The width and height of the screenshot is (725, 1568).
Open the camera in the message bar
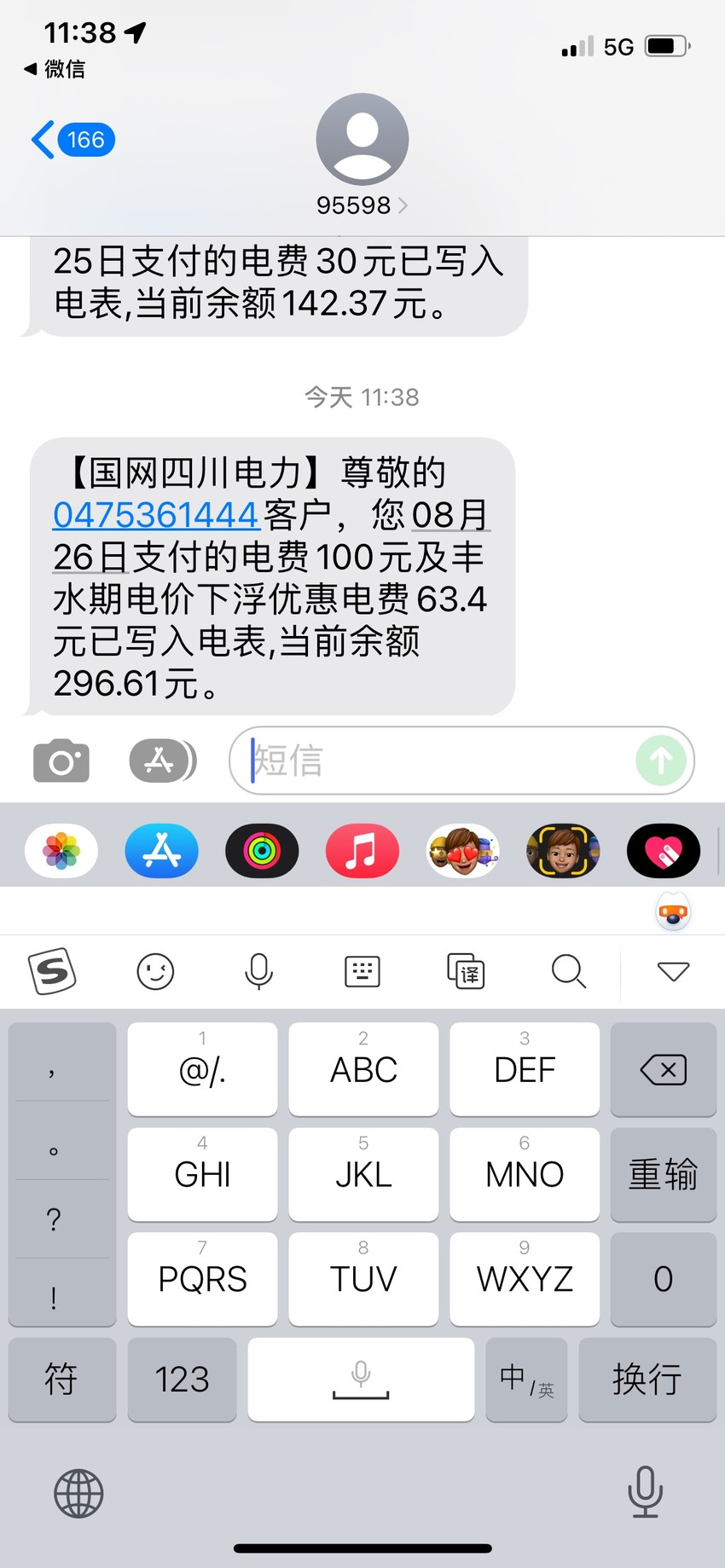[61, 761]
